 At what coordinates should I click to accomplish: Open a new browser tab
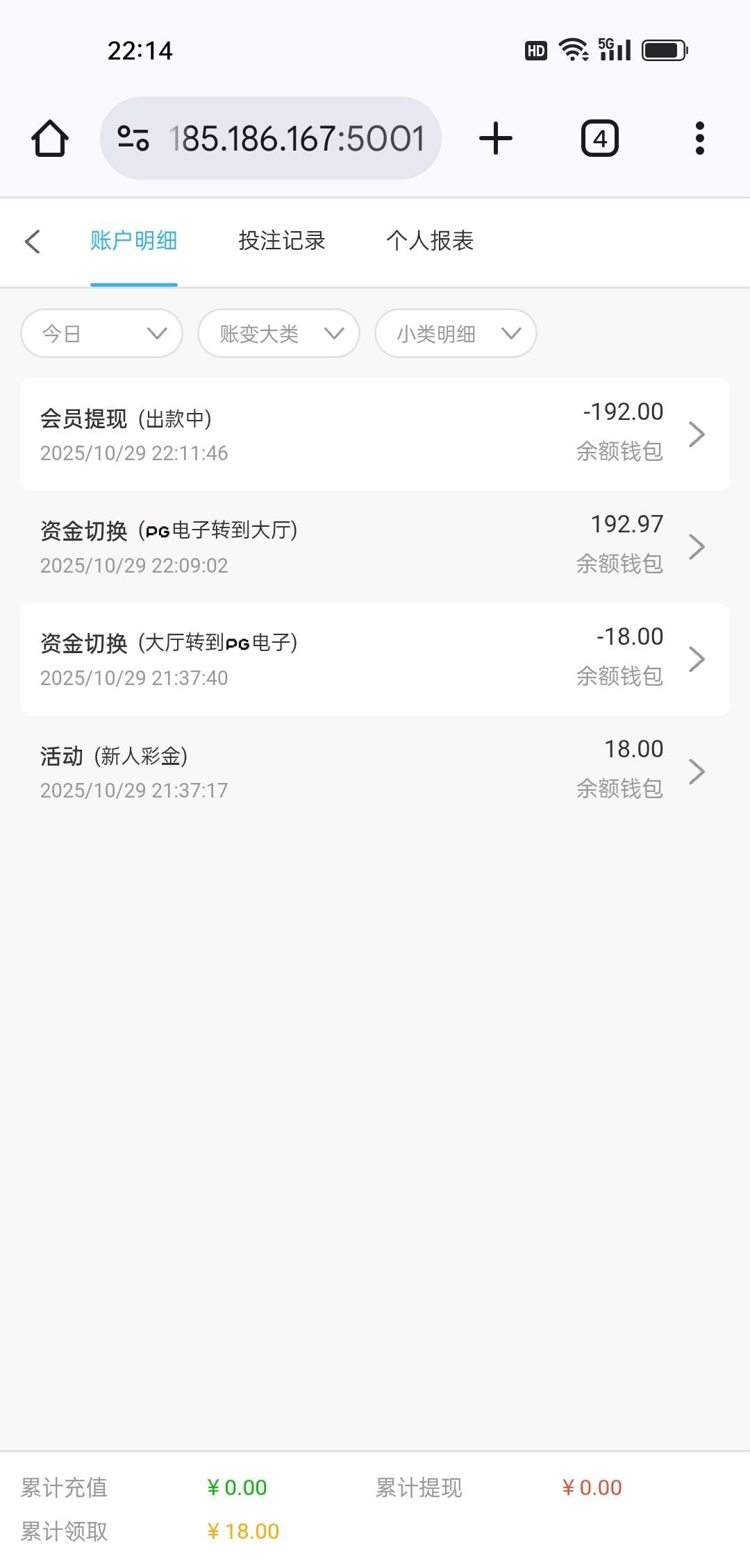pyautogui.click(x=496, y=138)
